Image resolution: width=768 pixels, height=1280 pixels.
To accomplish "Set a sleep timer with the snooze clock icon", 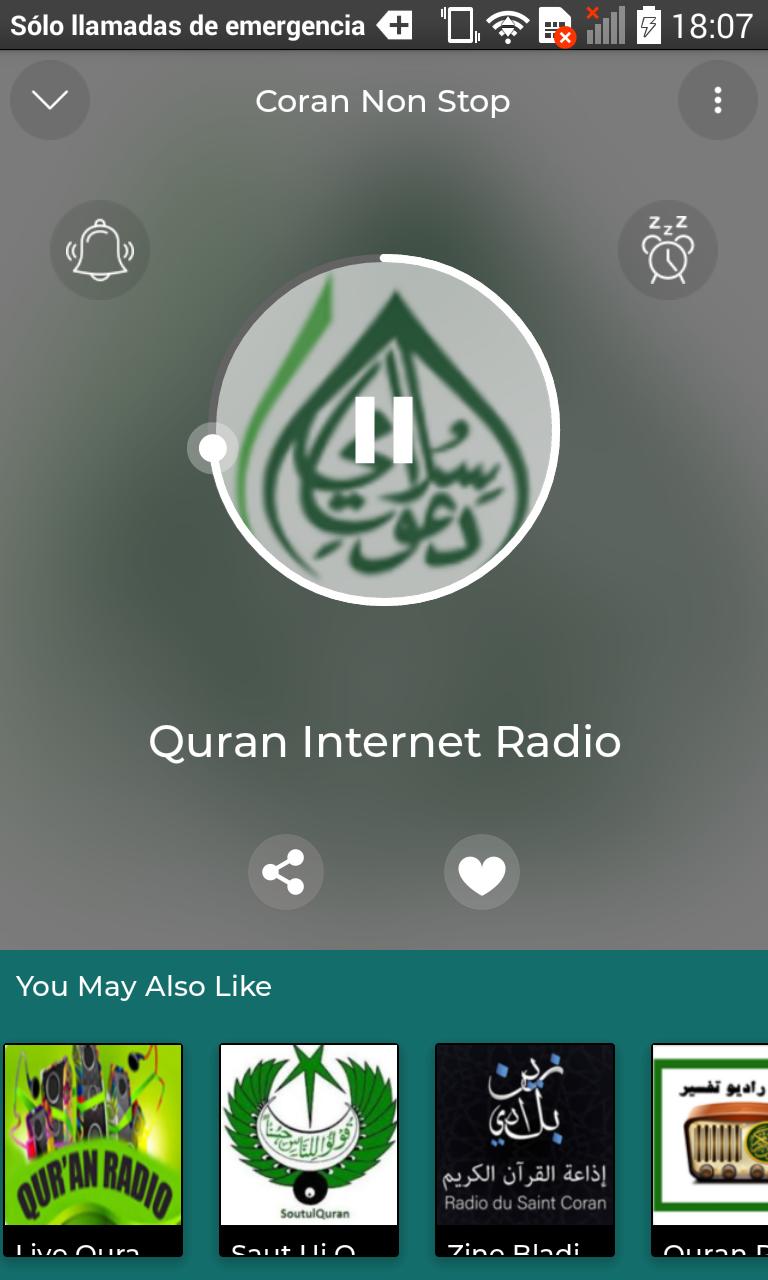I will (x=667, y=250).
